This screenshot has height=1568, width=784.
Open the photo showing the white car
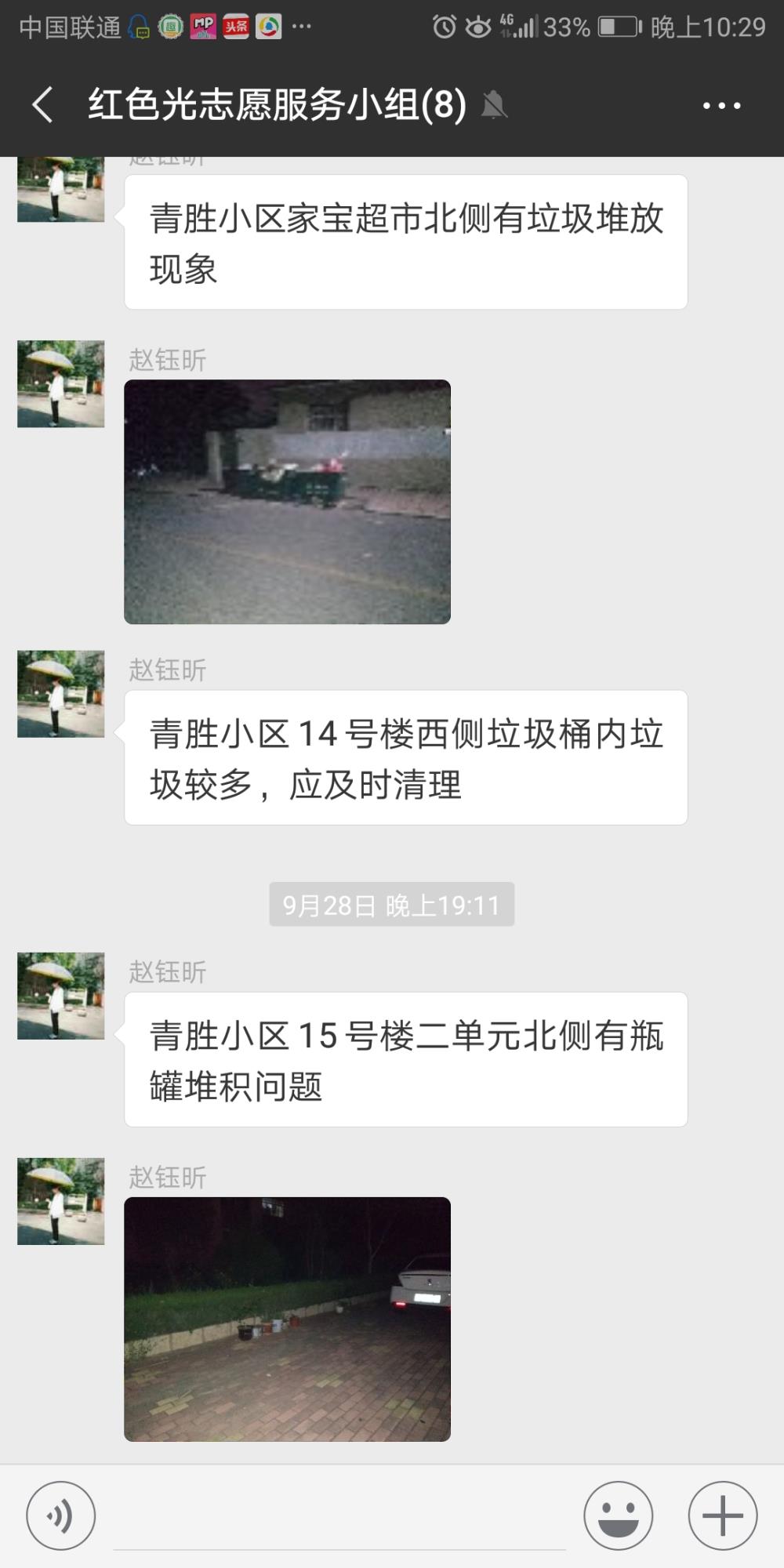tap(287, 1319)
